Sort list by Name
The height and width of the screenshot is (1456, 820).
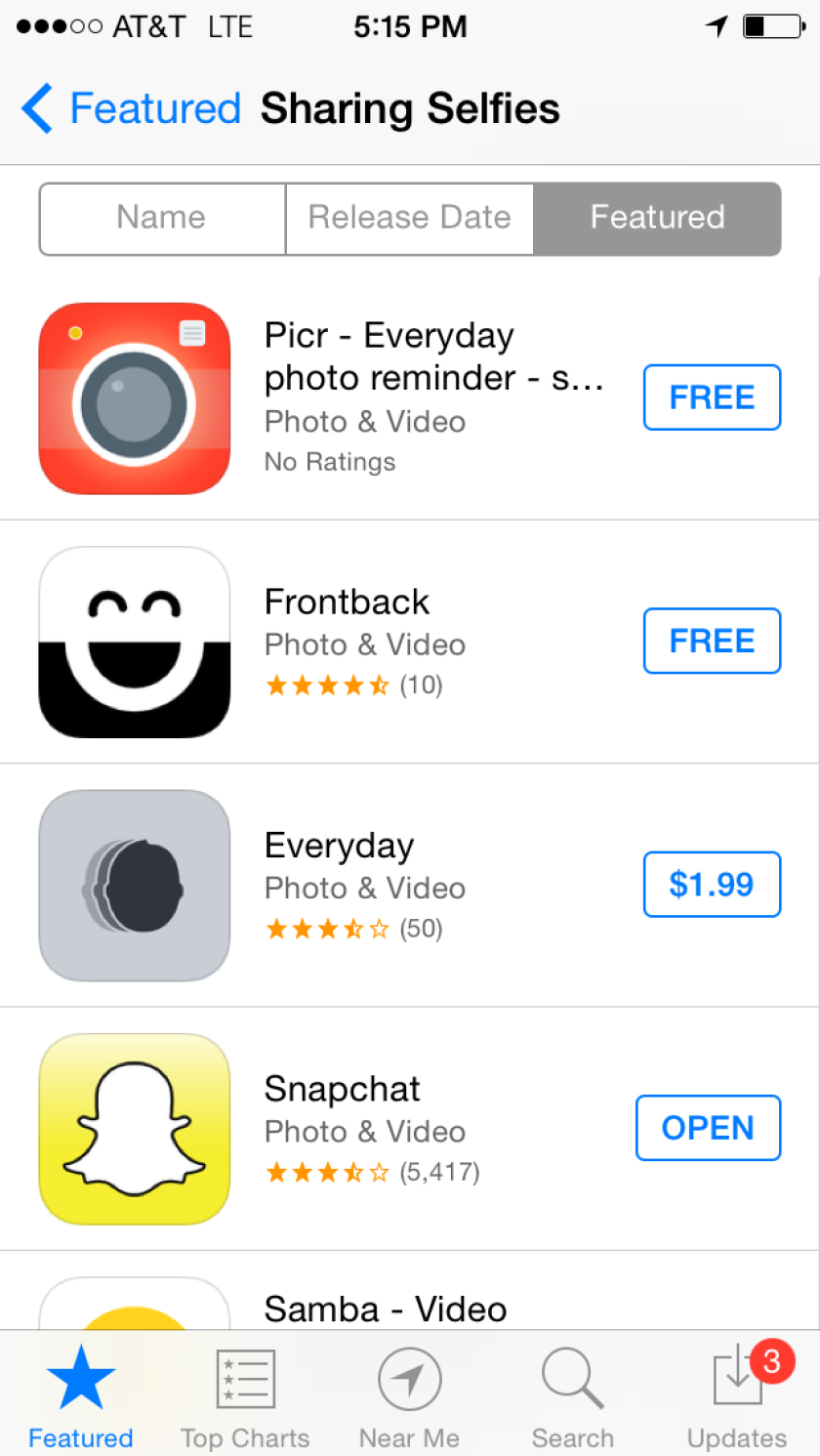pos(162,217)
